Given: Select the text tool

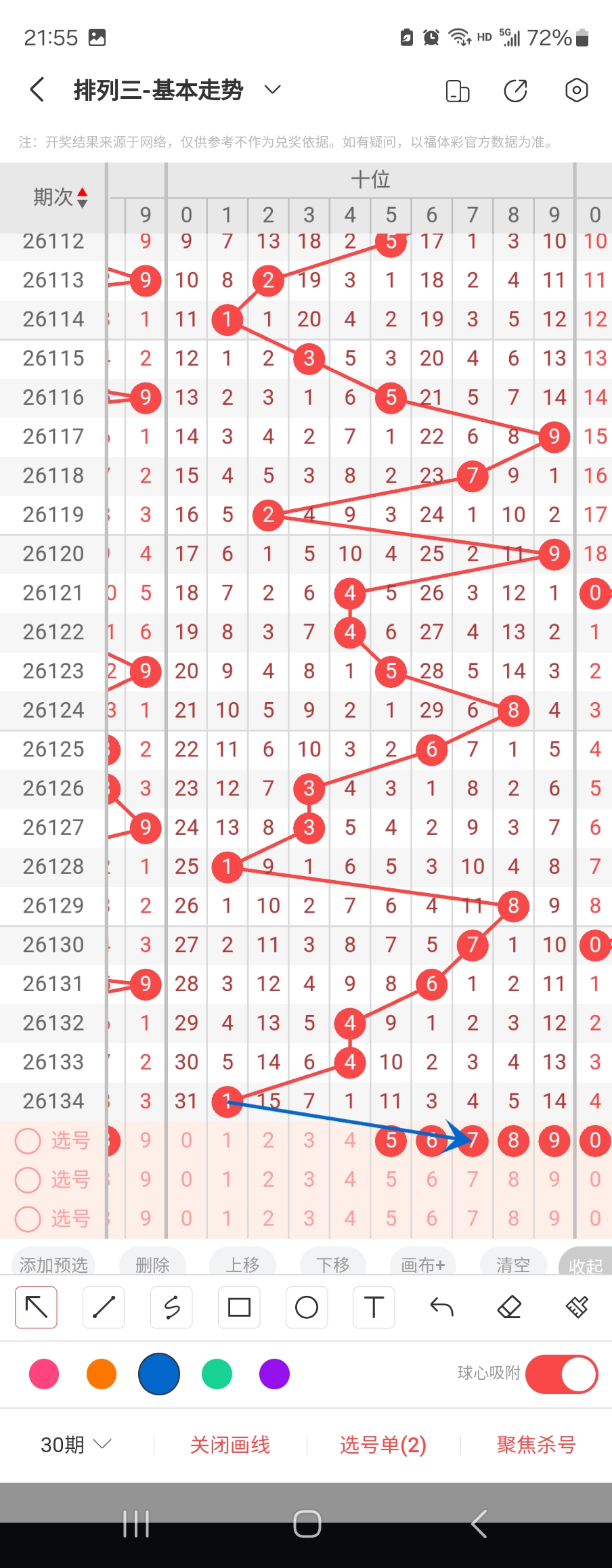Looking at the screenshot, I should tap(374, 1307).
